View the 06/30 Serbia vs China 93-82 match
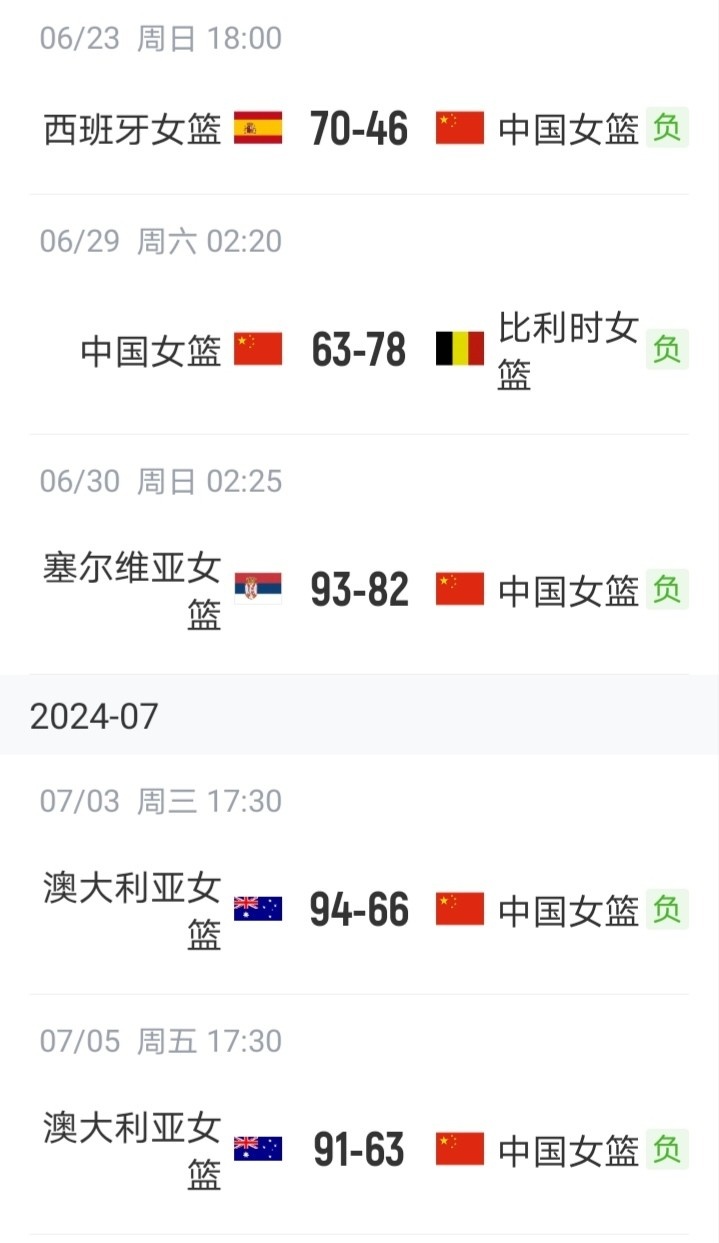The width and height of the screenshot is (719, 1243). [x=359, y=555]
